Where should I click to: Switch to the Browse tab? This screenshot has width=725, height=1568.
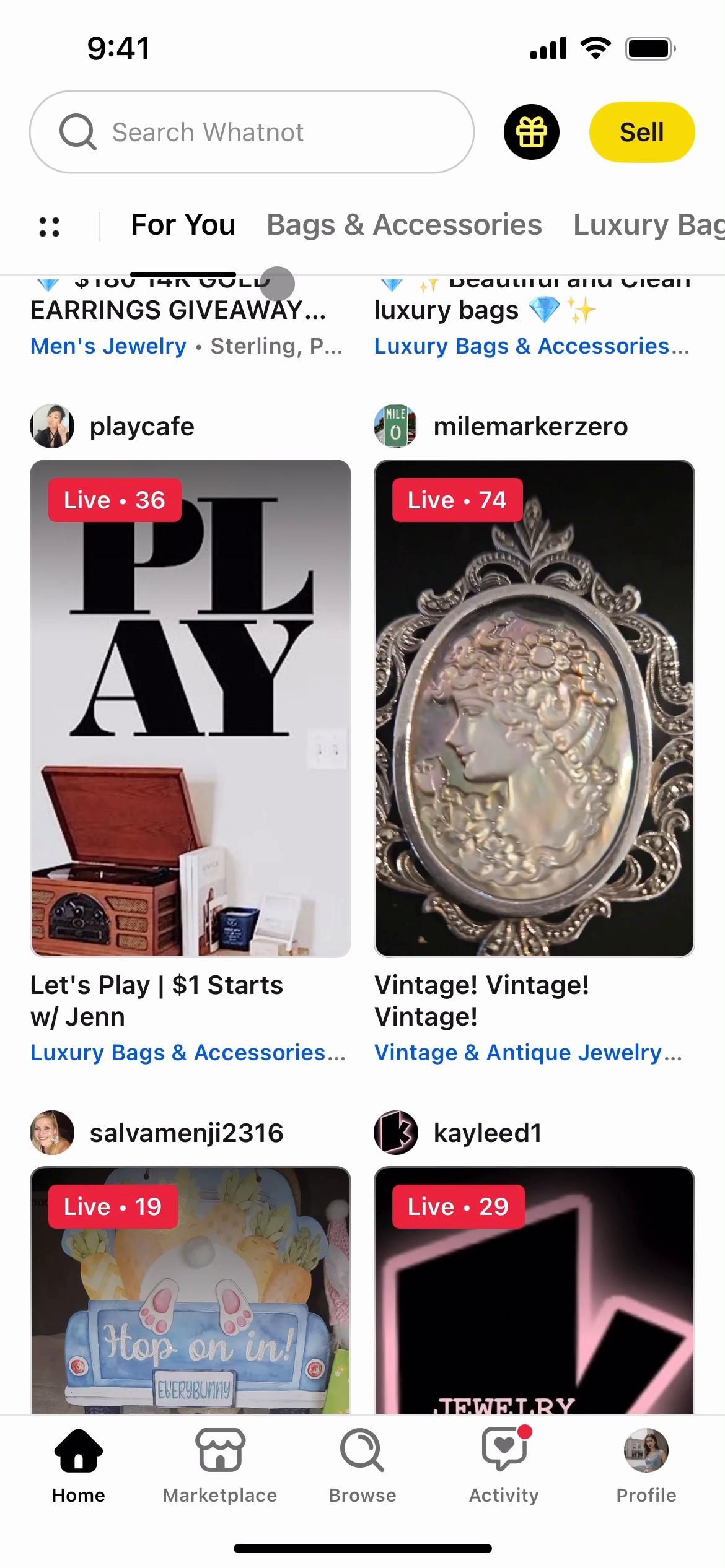pos(362,1465)
